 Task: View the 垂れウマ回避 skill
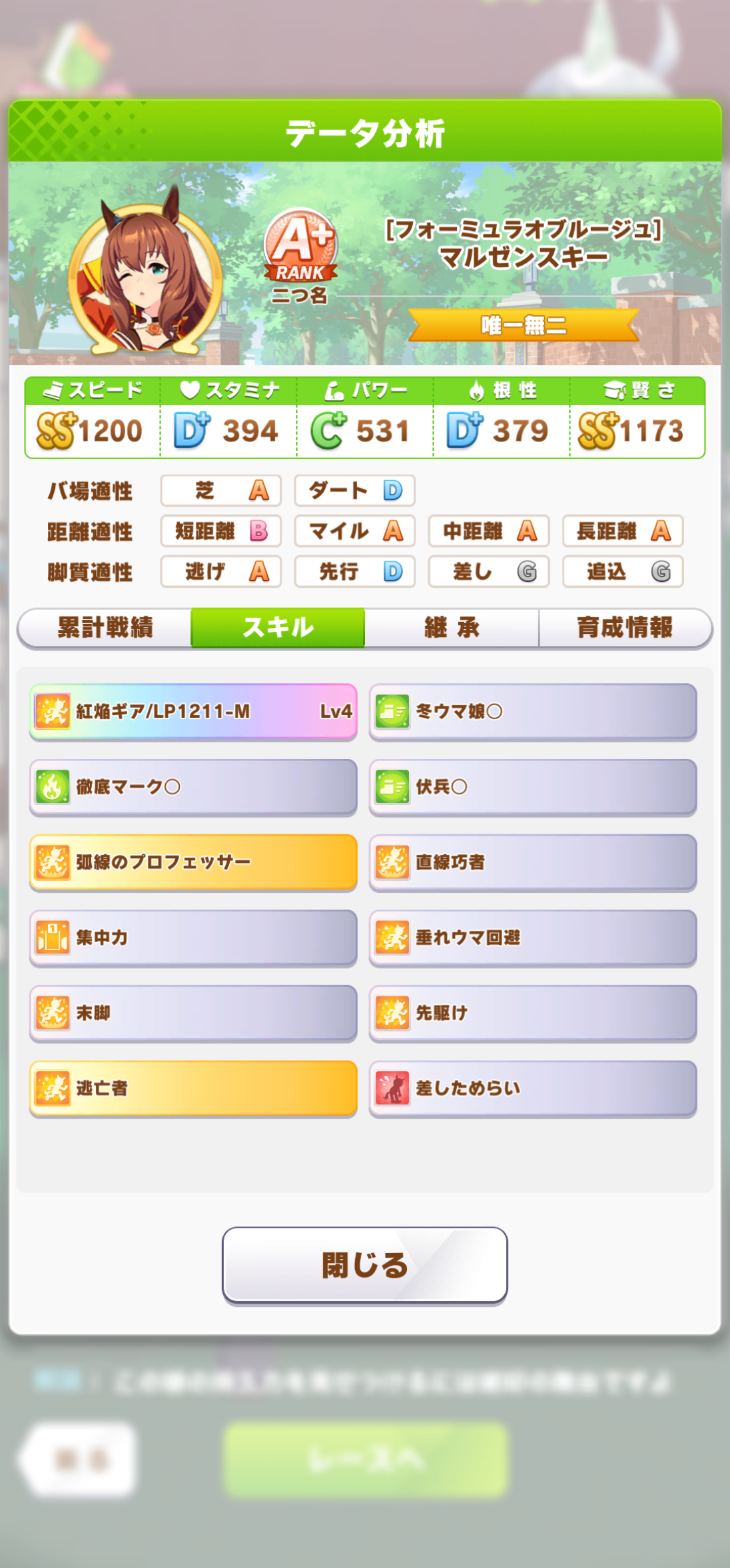[x=533, y=937]
